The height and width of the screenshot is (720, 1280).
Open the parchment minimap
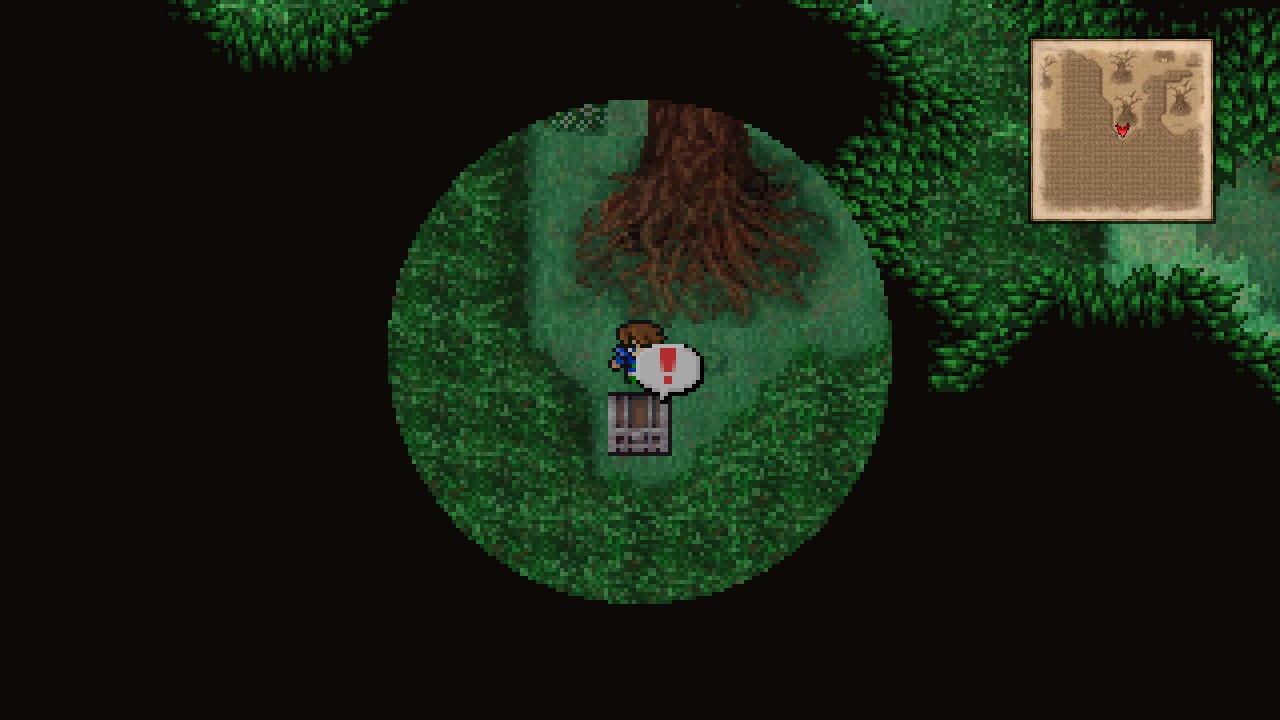click(1121, 130)
